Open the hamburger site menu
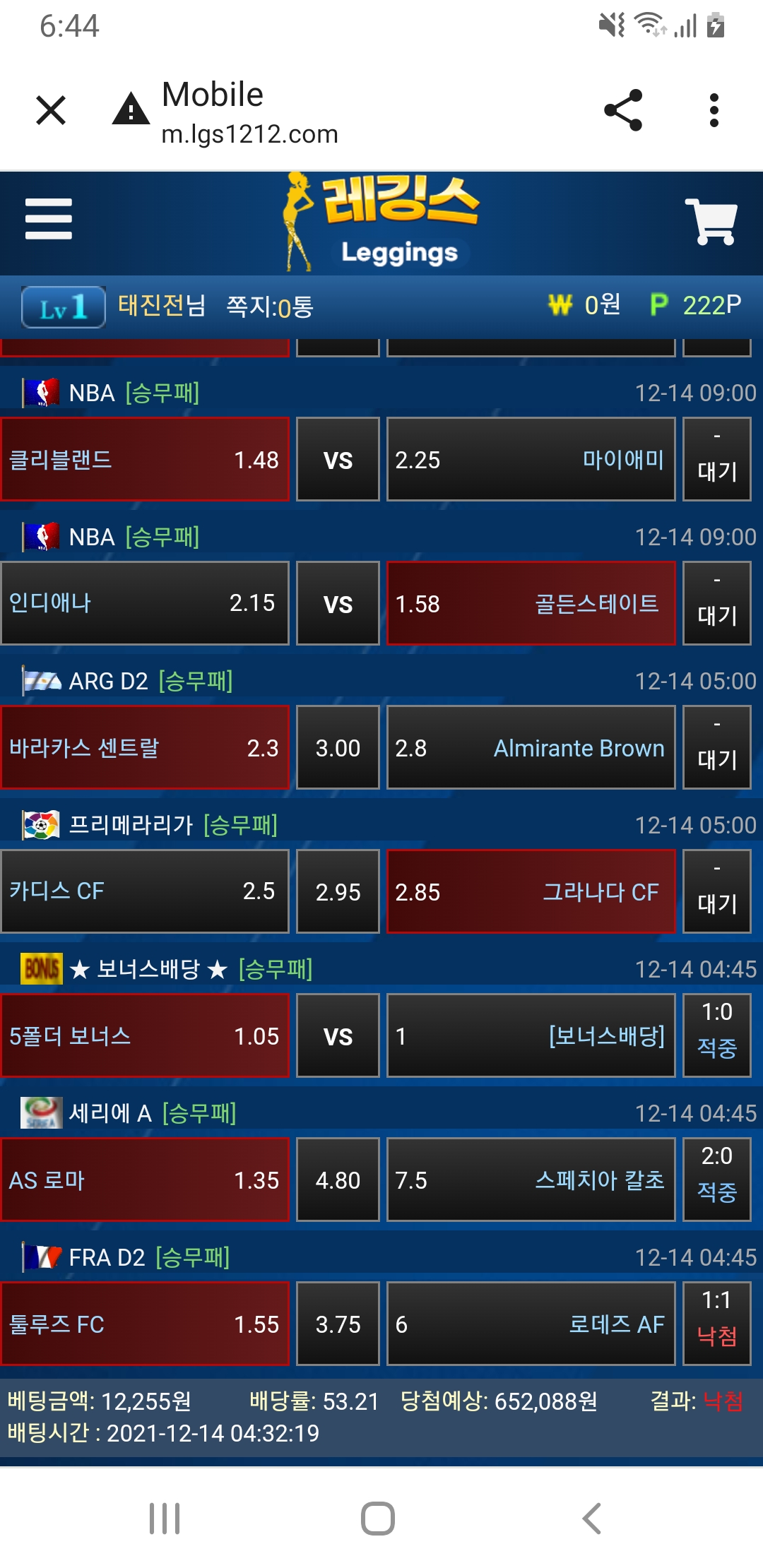763x1568 pixels. click(48, 219)
